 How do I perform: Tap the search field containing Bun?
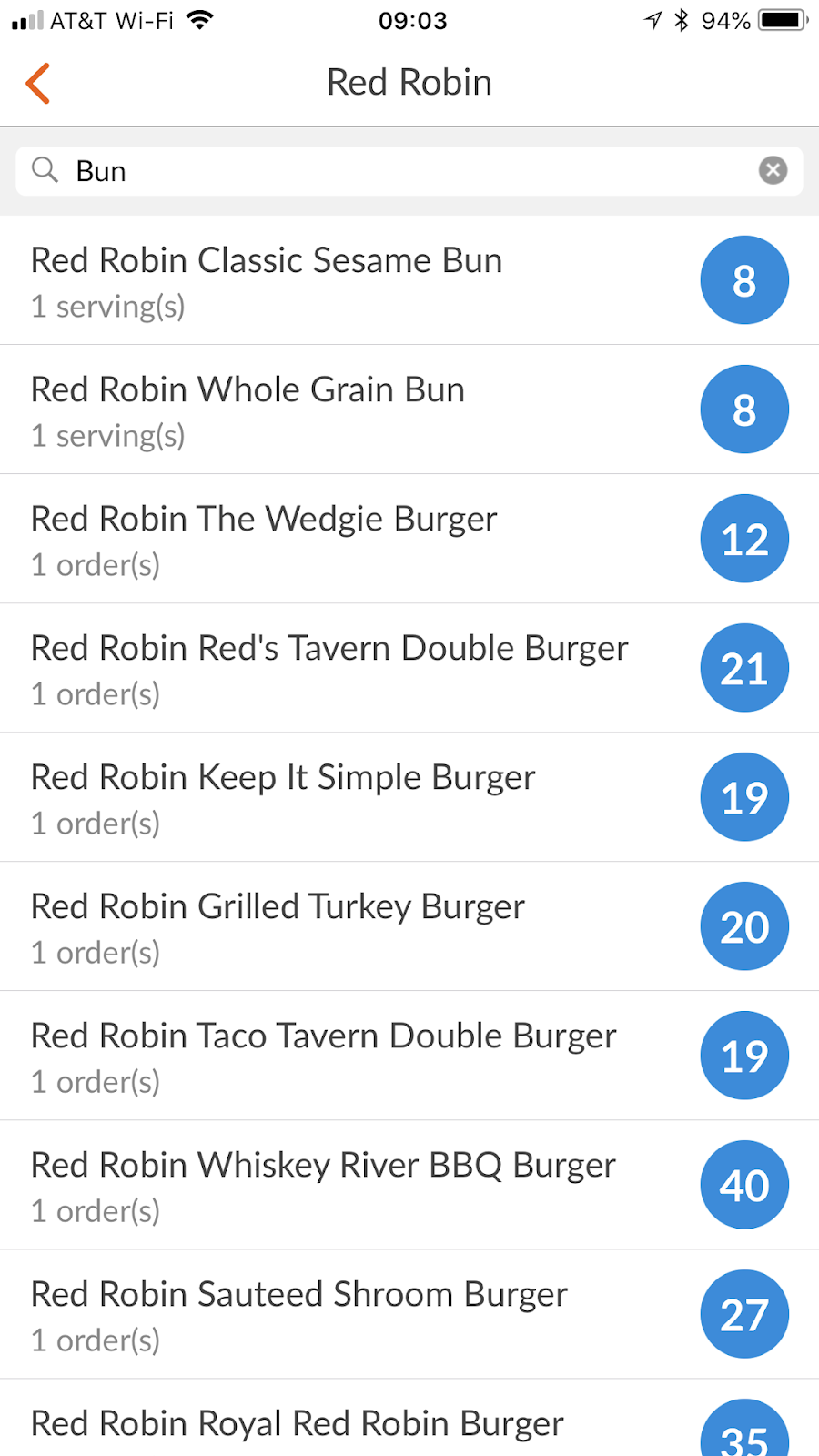pos(409,171)
